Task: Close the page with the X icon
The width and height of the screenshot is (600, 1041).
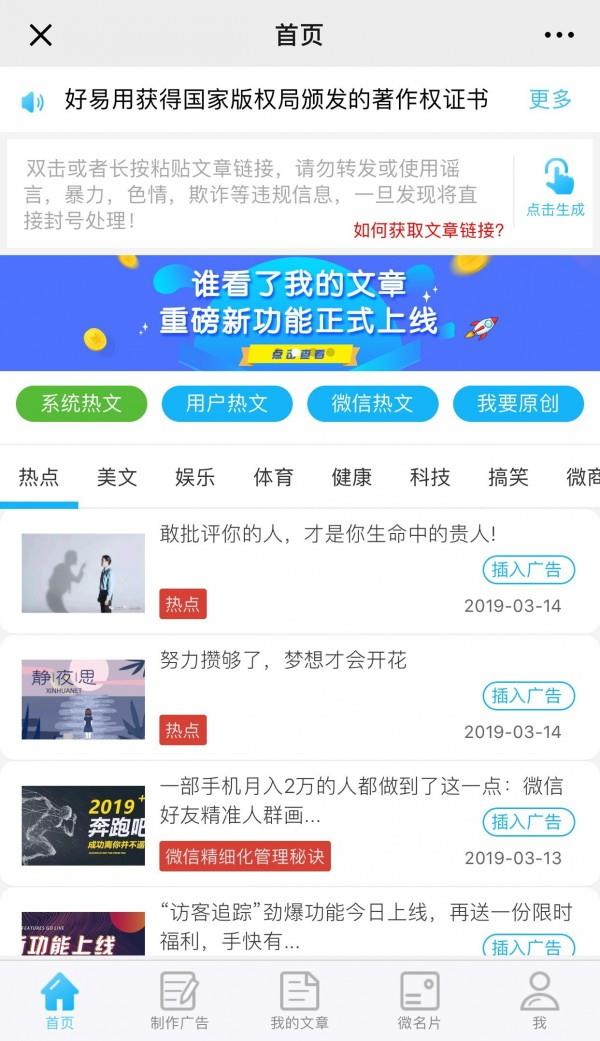Action: (x=40, y=36)
